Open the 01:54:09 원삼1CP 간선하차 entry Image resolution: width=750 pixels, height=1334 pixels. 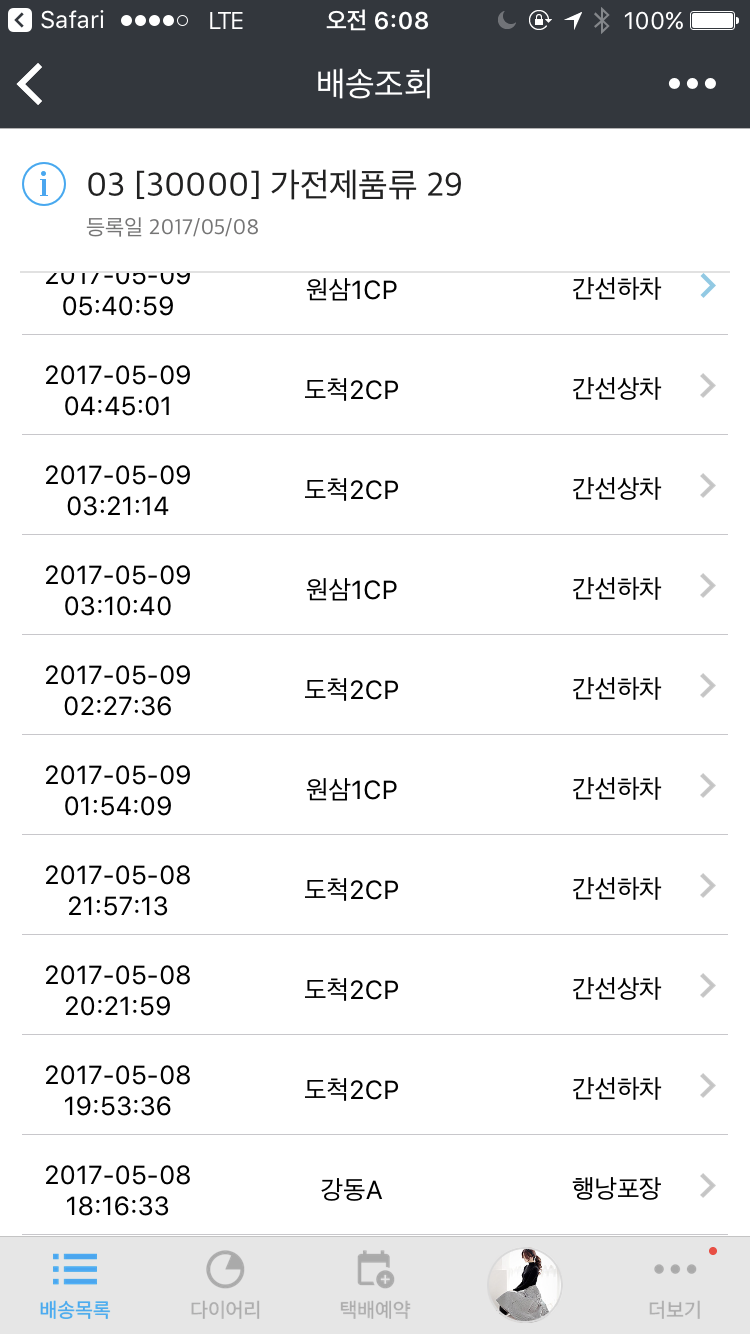point(375,788)
